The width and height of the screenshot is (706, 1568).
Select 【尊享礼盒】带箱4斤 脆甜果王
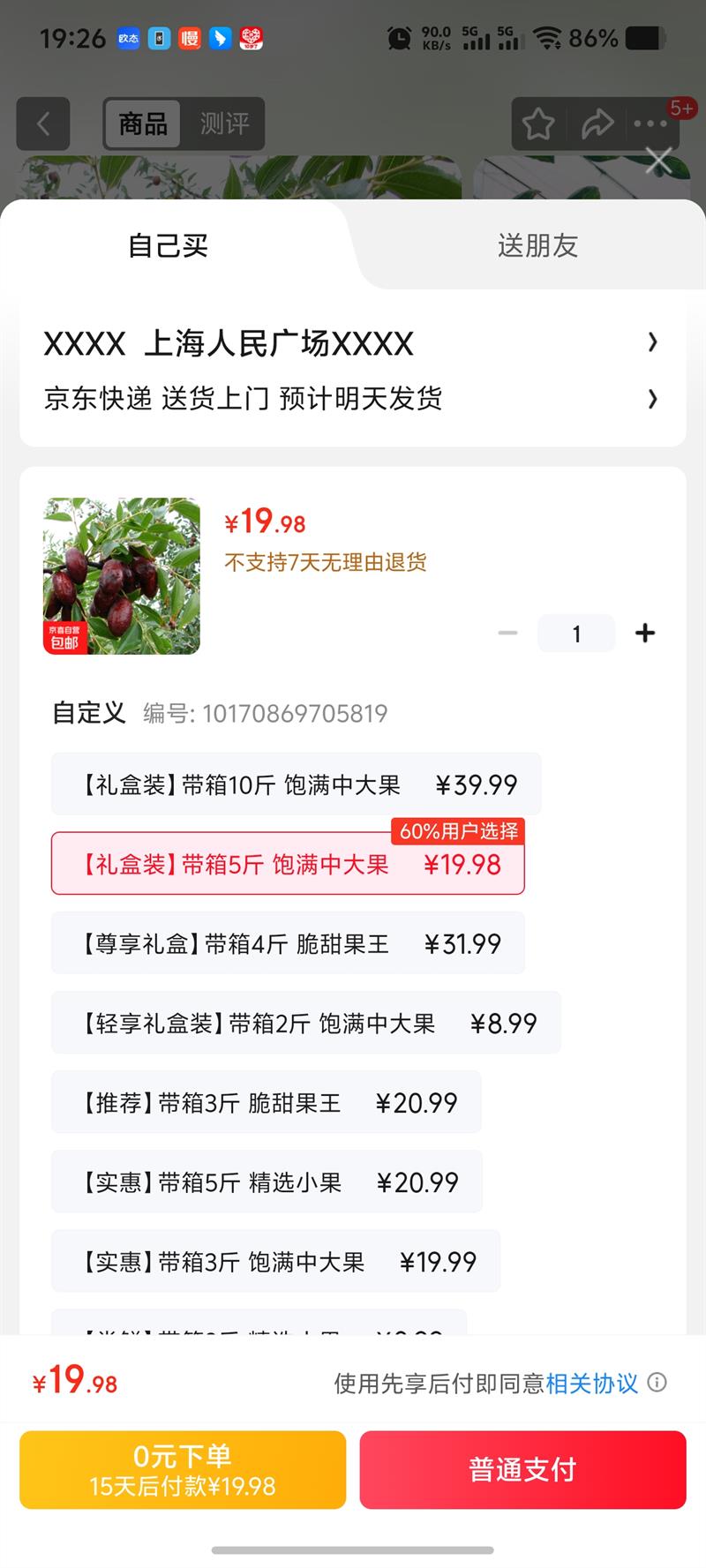[288, 943]
